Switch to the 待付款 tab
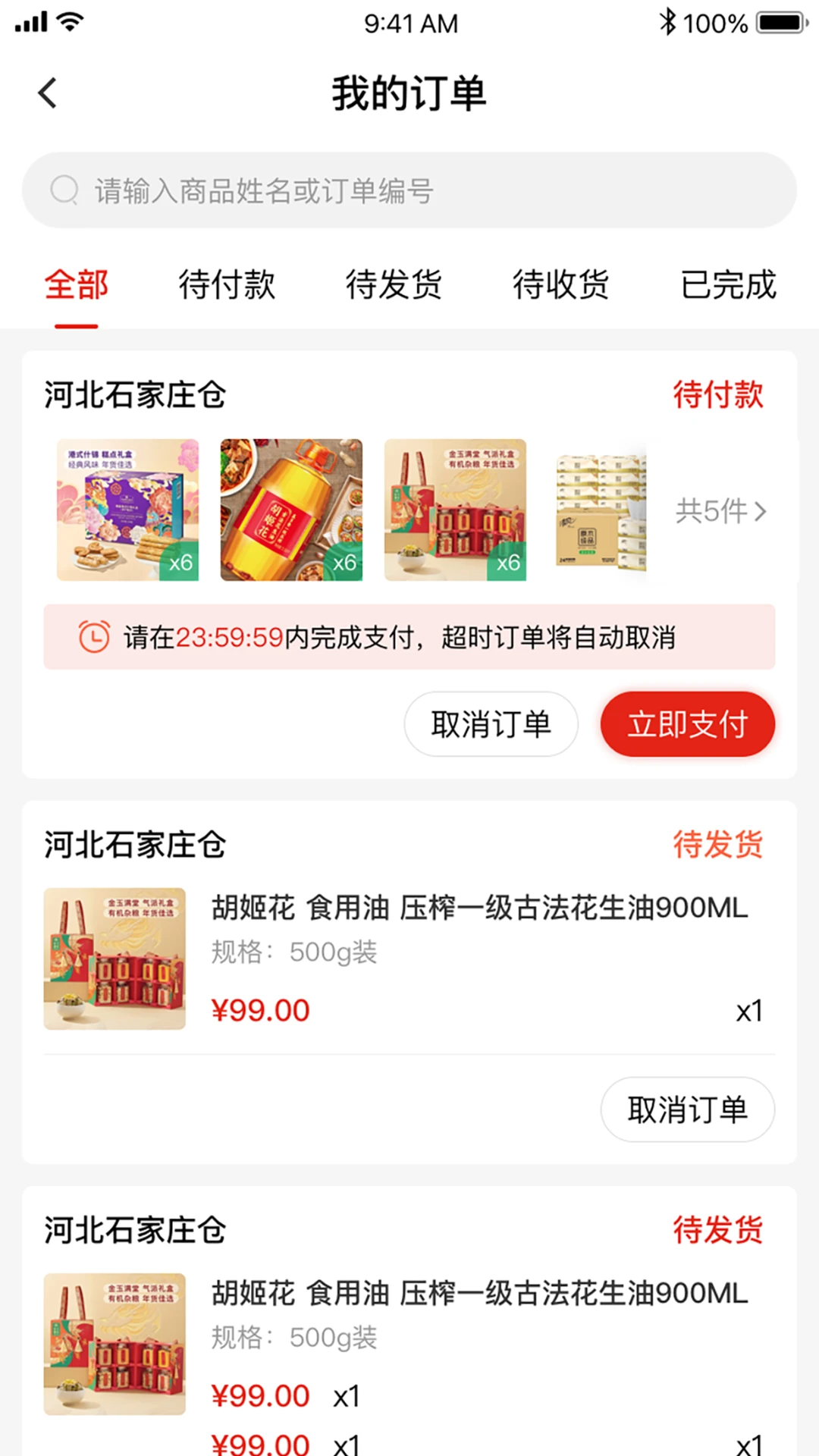Image resolution: width=819 pixels, height=1456 pixels. 226,285
